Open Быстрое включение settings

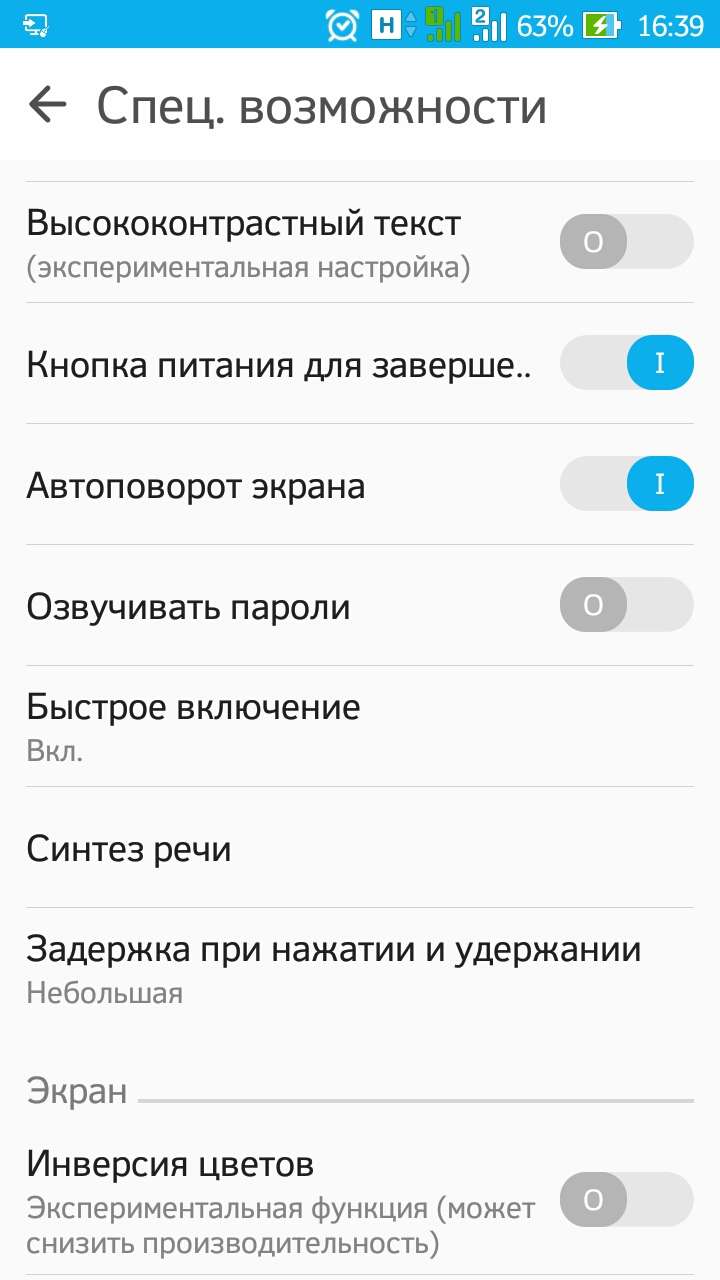pos(360,726)
